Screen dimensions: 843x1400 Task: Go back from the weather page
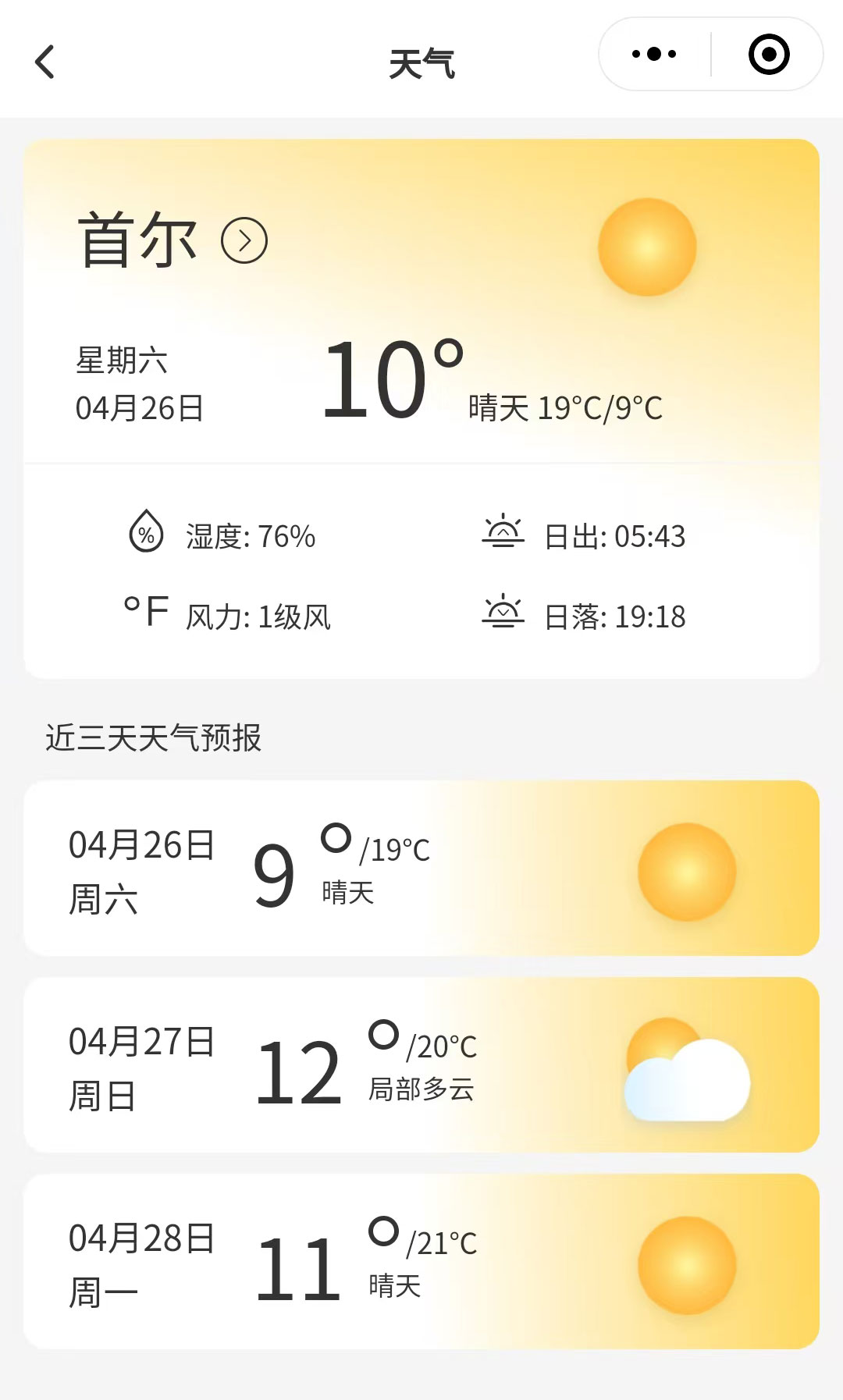tap(45, 62)
